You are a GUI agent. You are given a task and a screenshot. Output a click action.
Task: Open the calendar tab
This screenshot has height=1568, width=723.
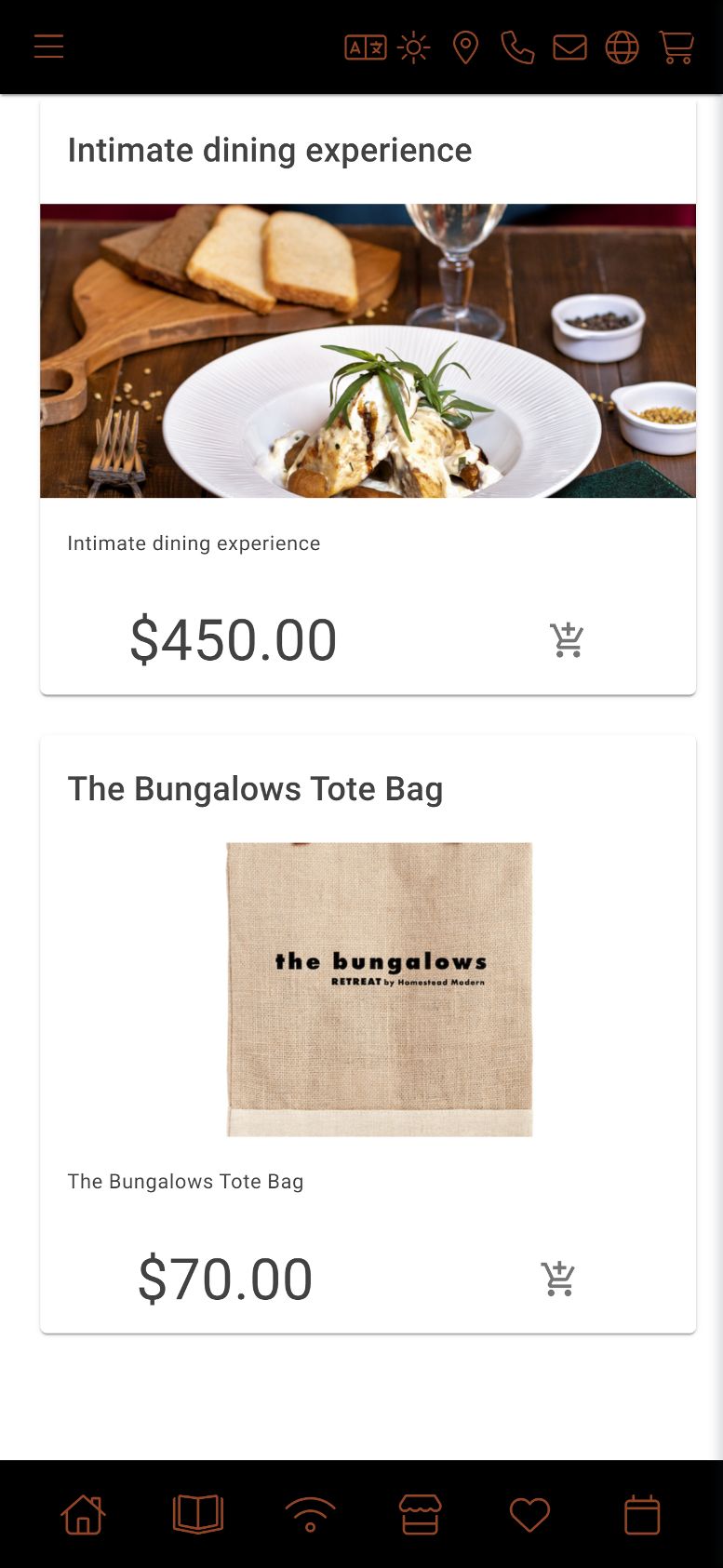point(641,1514)
